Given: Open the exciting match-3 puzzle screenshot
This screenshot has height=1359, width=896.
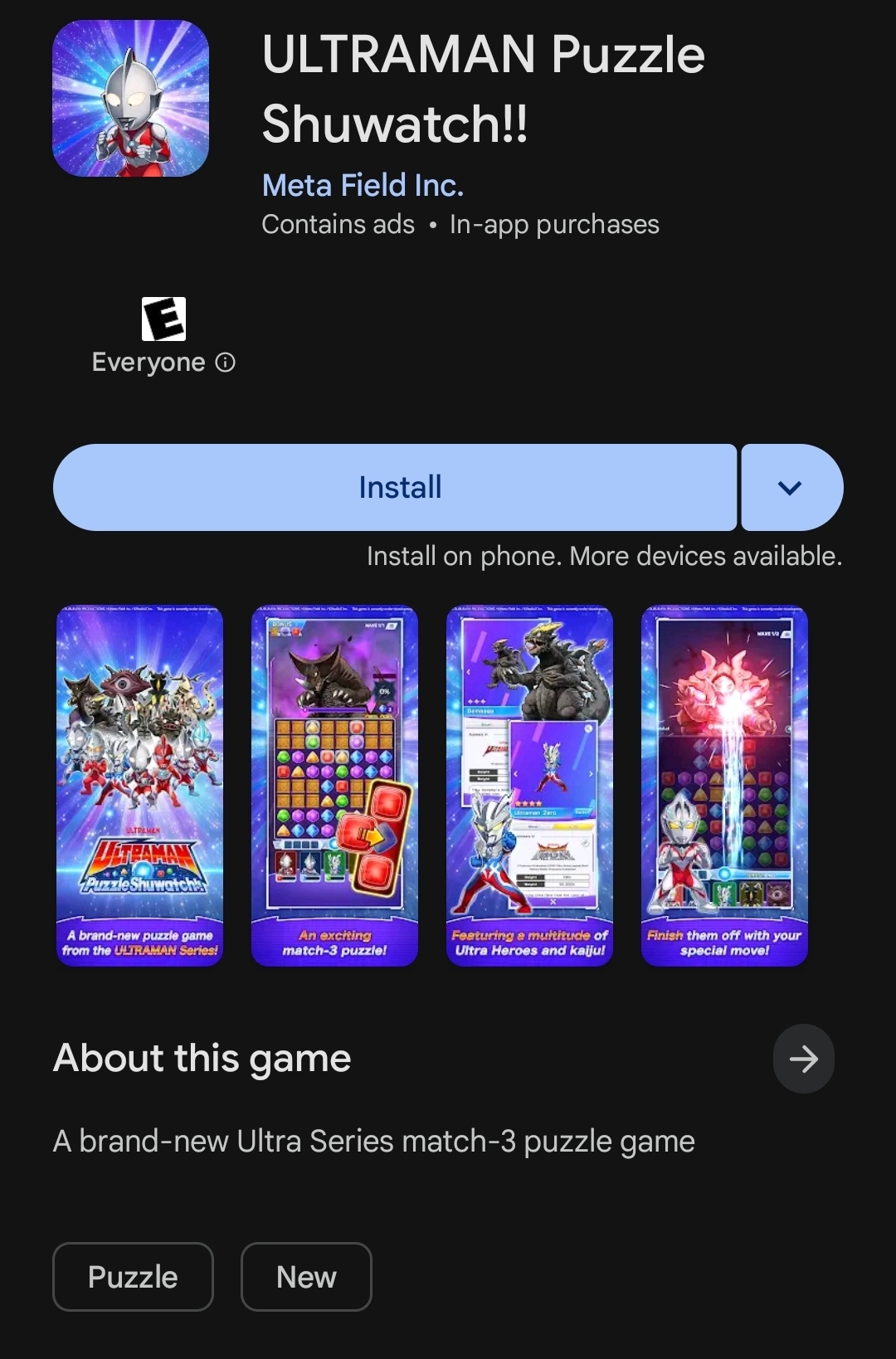Looking at the screenshot, I should click(x=334, y=786).
